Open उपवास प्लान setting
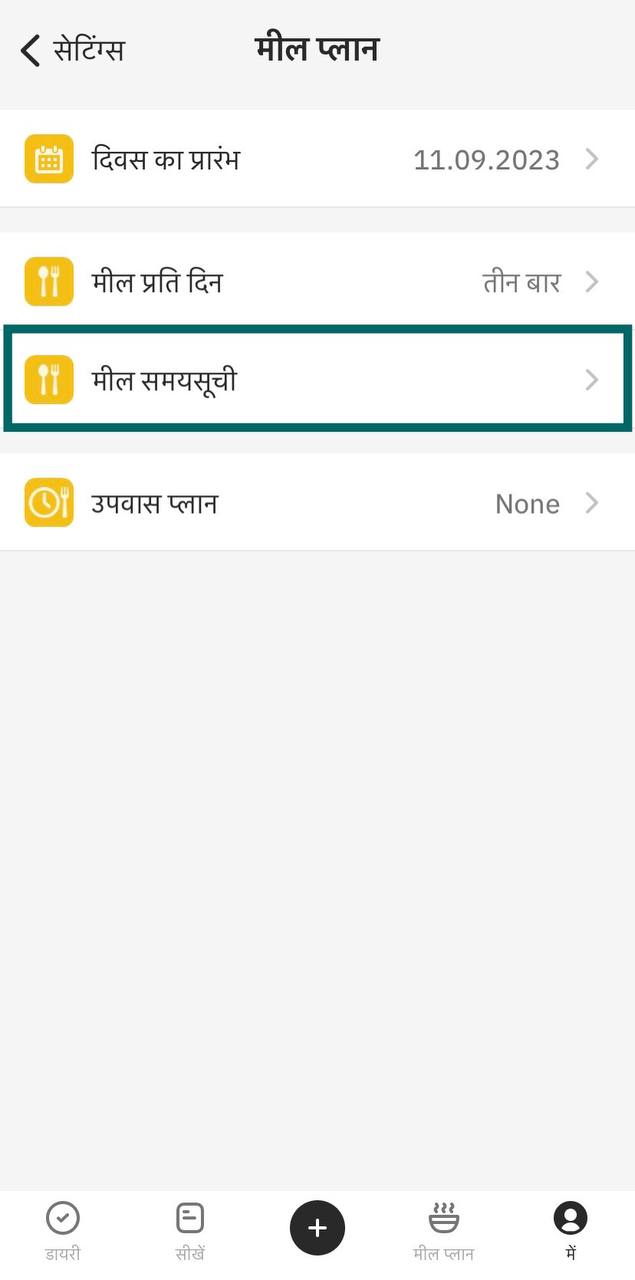Image resolution: width=635 pixels, height=1280 pixels. click(x=317, y=503)
